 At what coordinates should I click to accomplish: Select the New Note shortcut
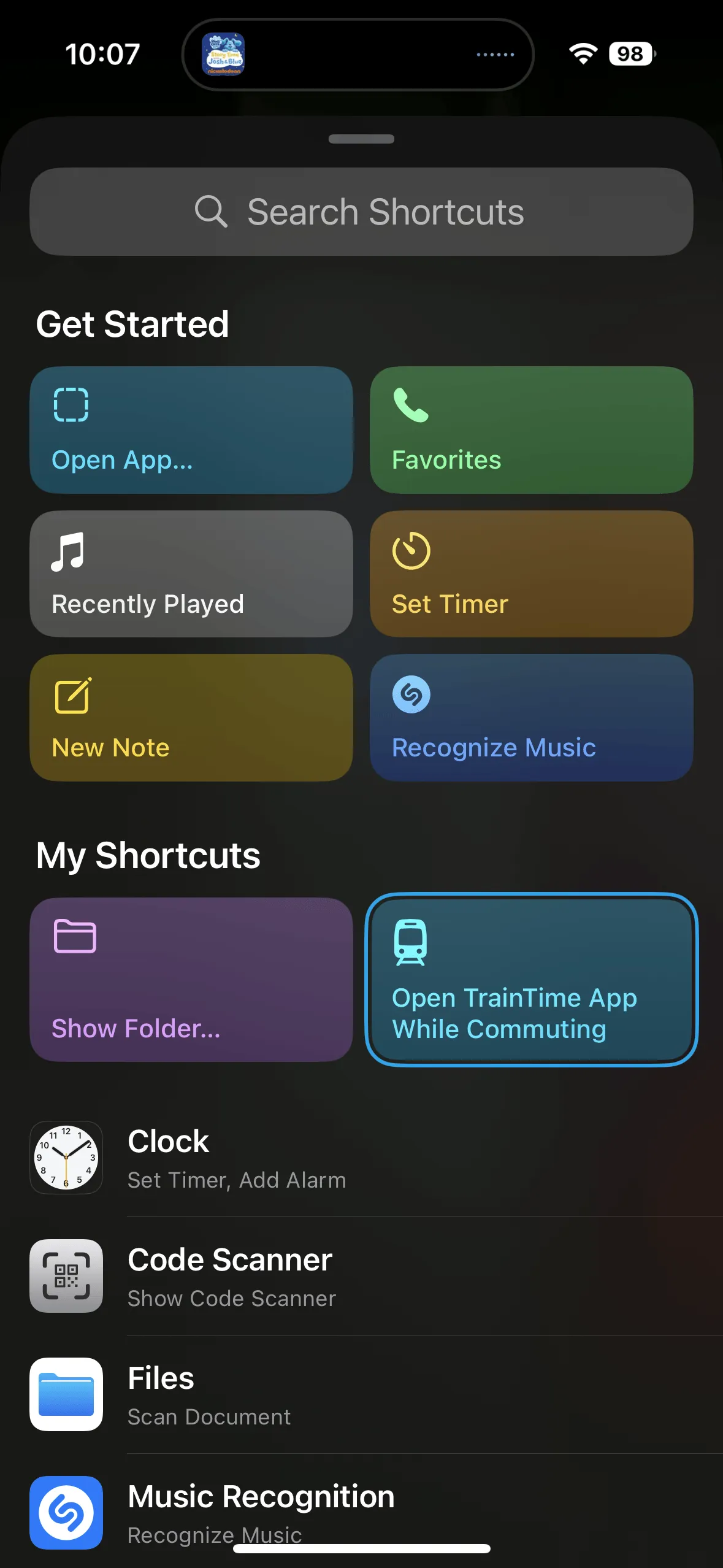pyautogui.click(x=191, y=718)
